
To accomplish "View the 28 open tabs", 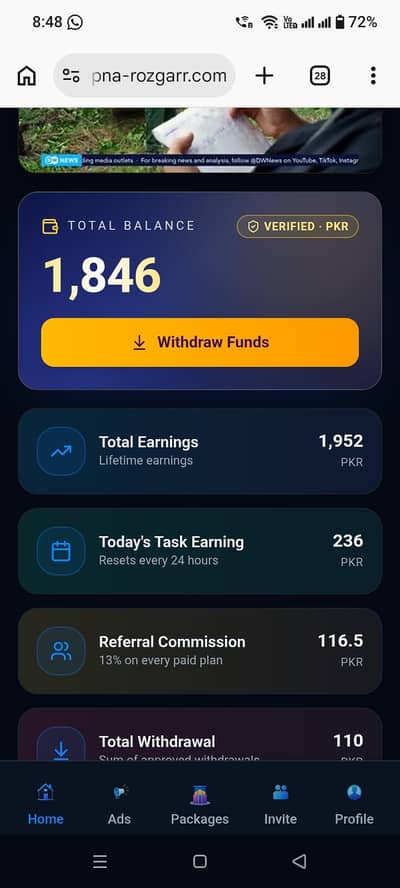I will 320,75.
